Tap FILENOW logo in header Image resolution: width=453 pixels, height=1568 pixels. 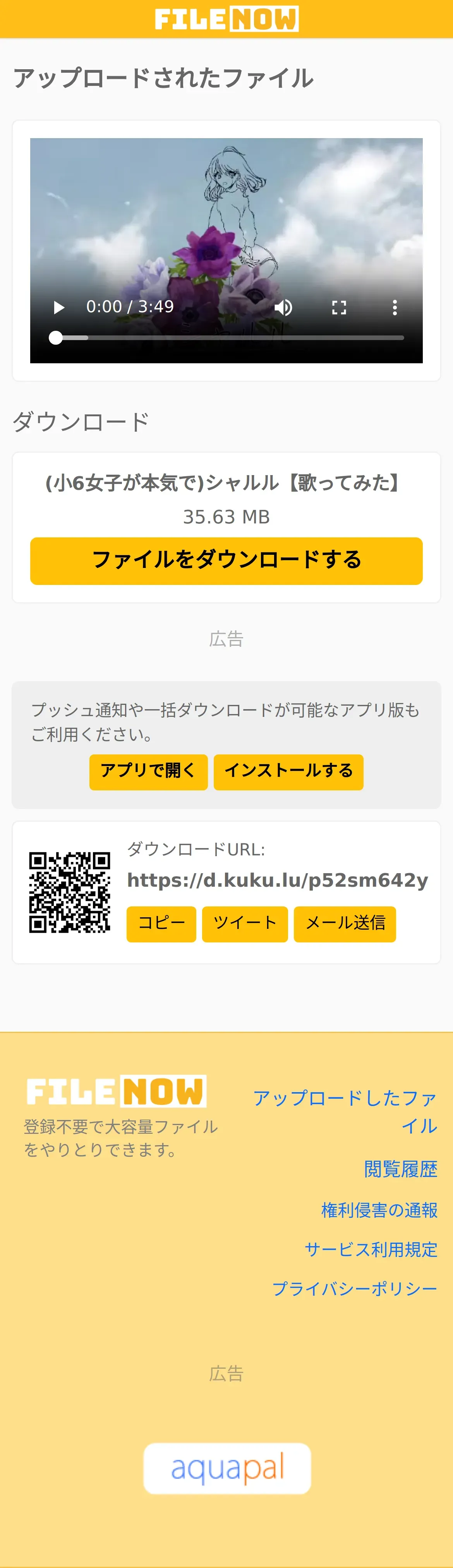click(x=226, y=19)
